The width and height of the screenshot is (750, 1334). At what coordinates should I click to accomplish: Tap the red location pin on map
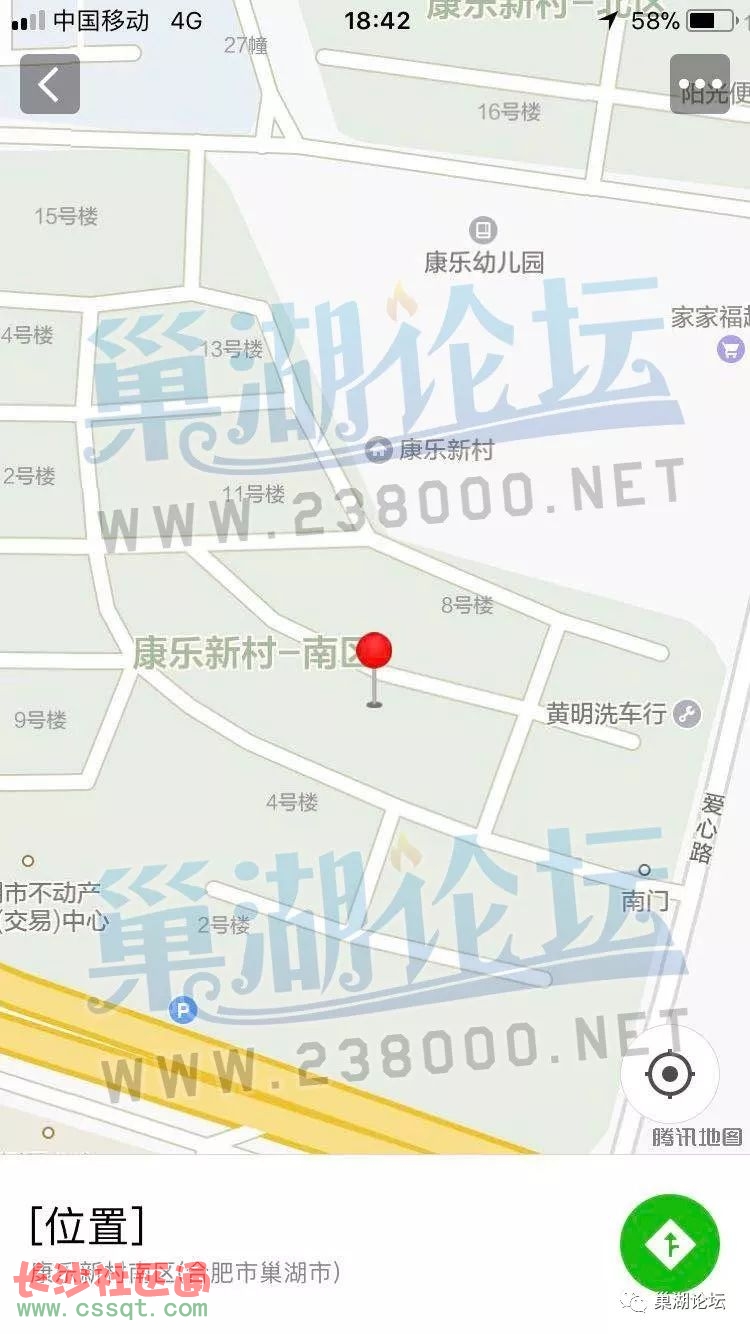[x=374, y=653]
